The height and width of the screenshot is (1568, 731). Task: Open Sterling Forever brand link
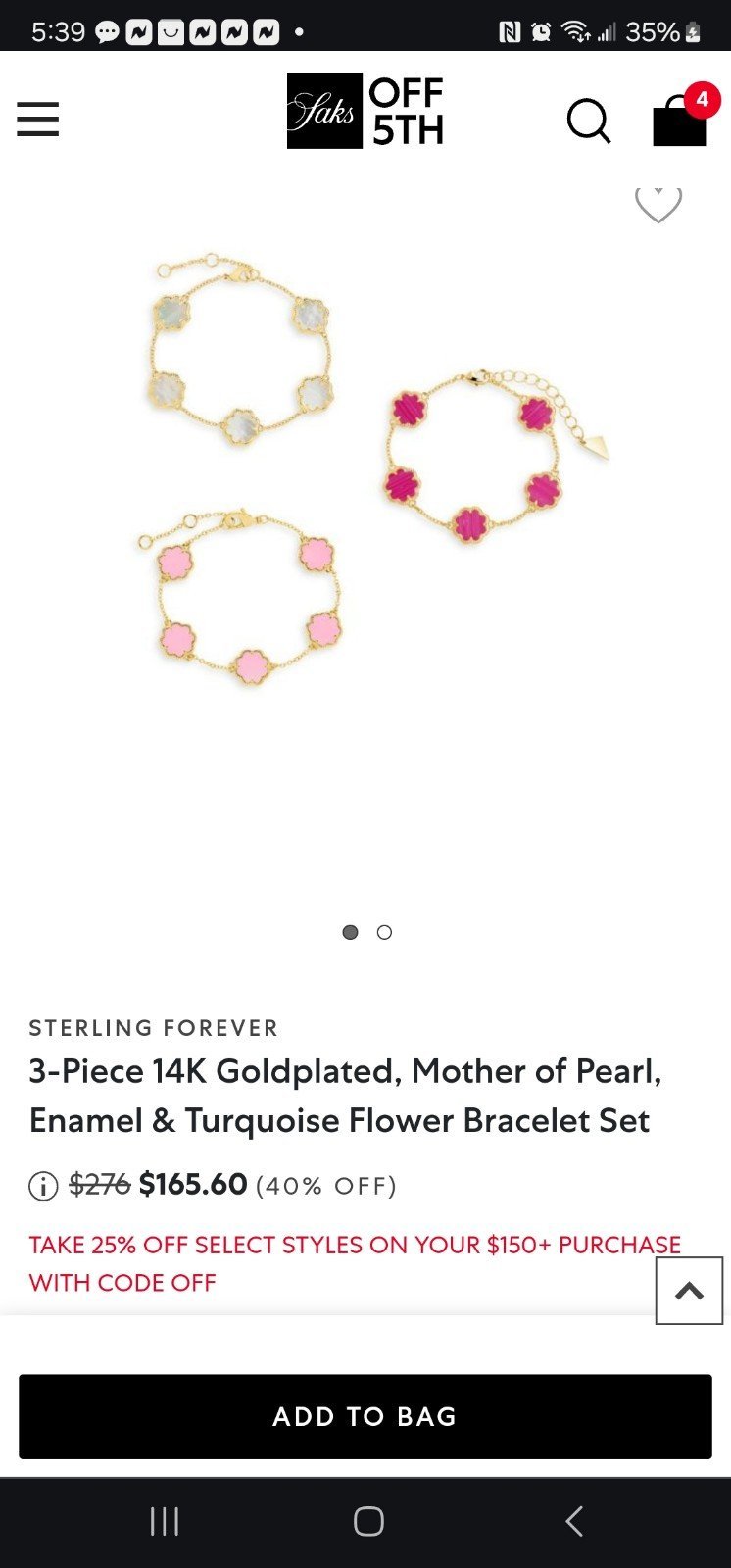coord(154,1028)
